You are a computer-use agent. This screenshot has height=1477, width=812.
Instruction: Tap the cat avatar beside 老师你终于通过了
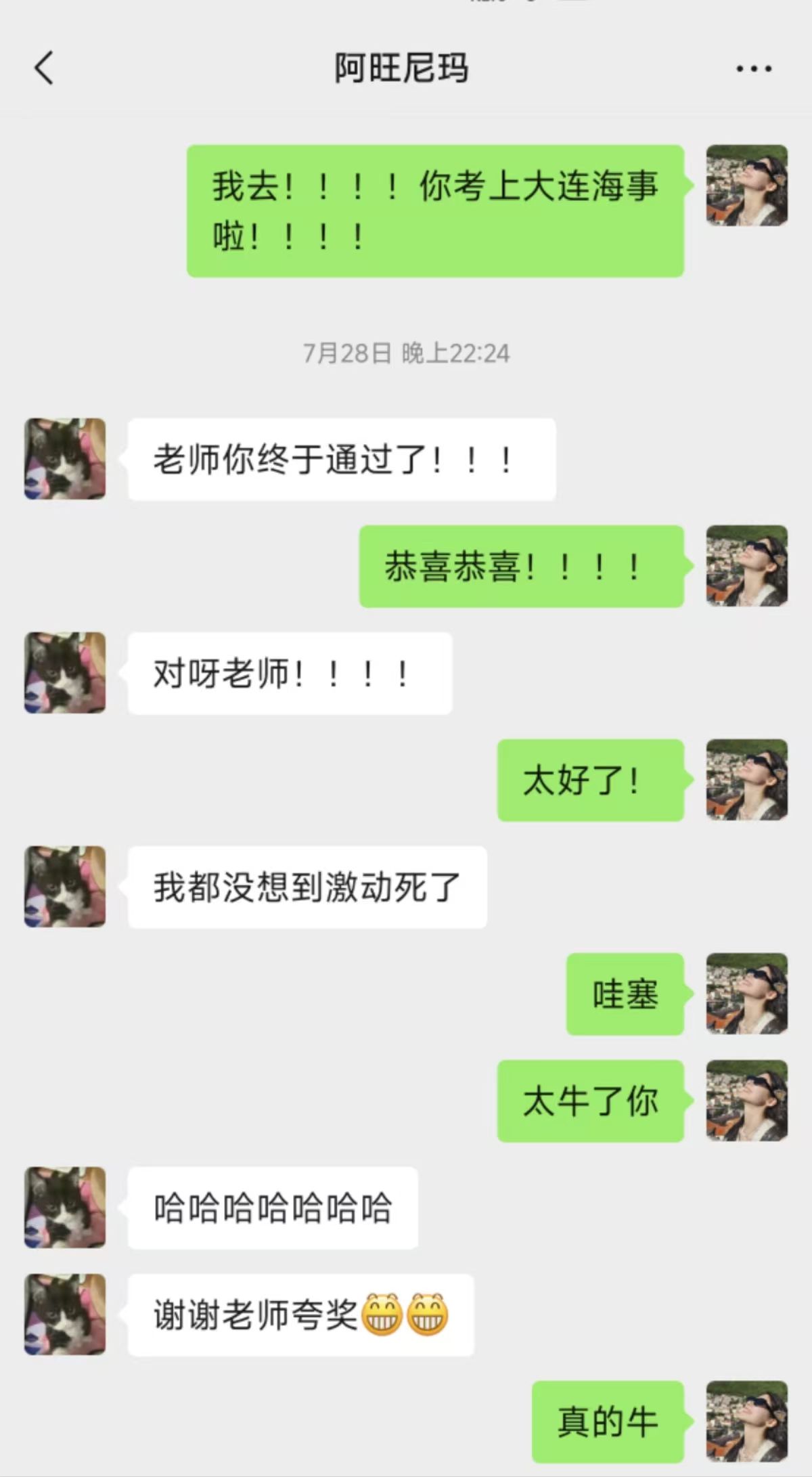point(65,459)
